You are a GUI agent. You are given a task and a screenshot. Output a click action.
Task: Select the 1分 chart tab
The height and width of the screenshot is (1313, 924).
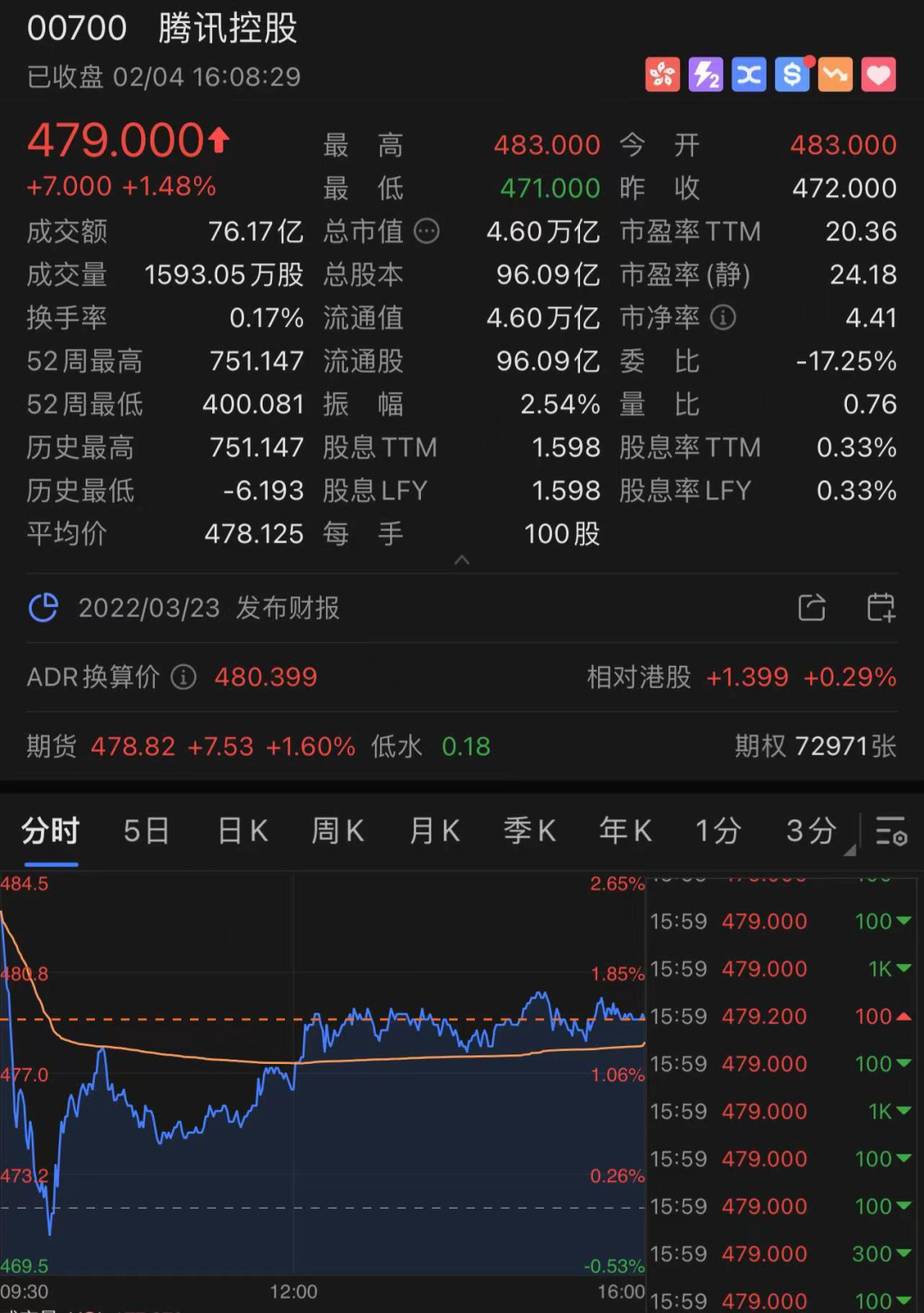pos(718,830)
